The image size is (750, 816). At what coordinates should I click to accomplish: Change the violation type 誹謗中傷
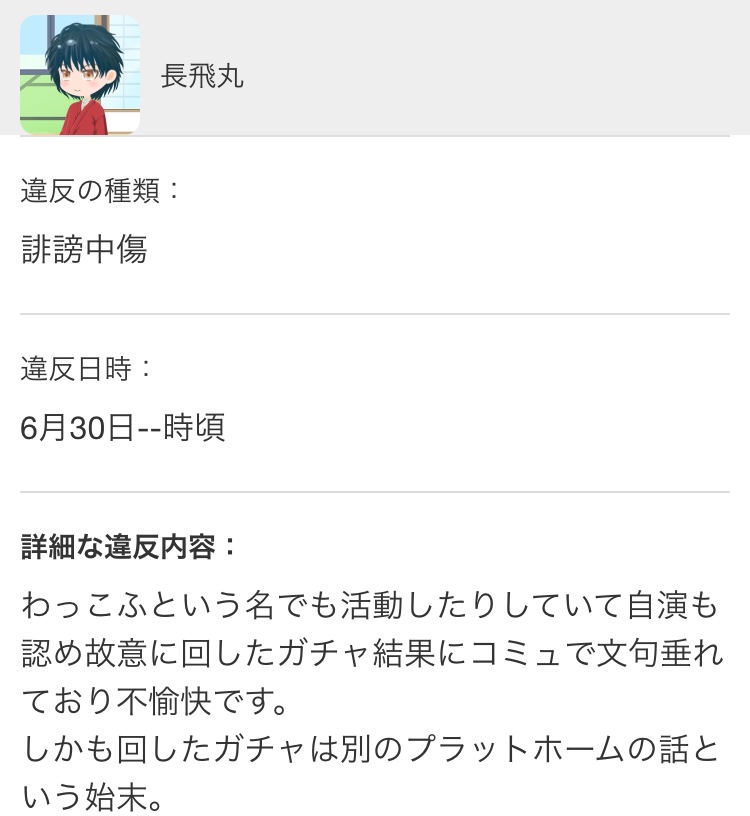pos(85,249)
